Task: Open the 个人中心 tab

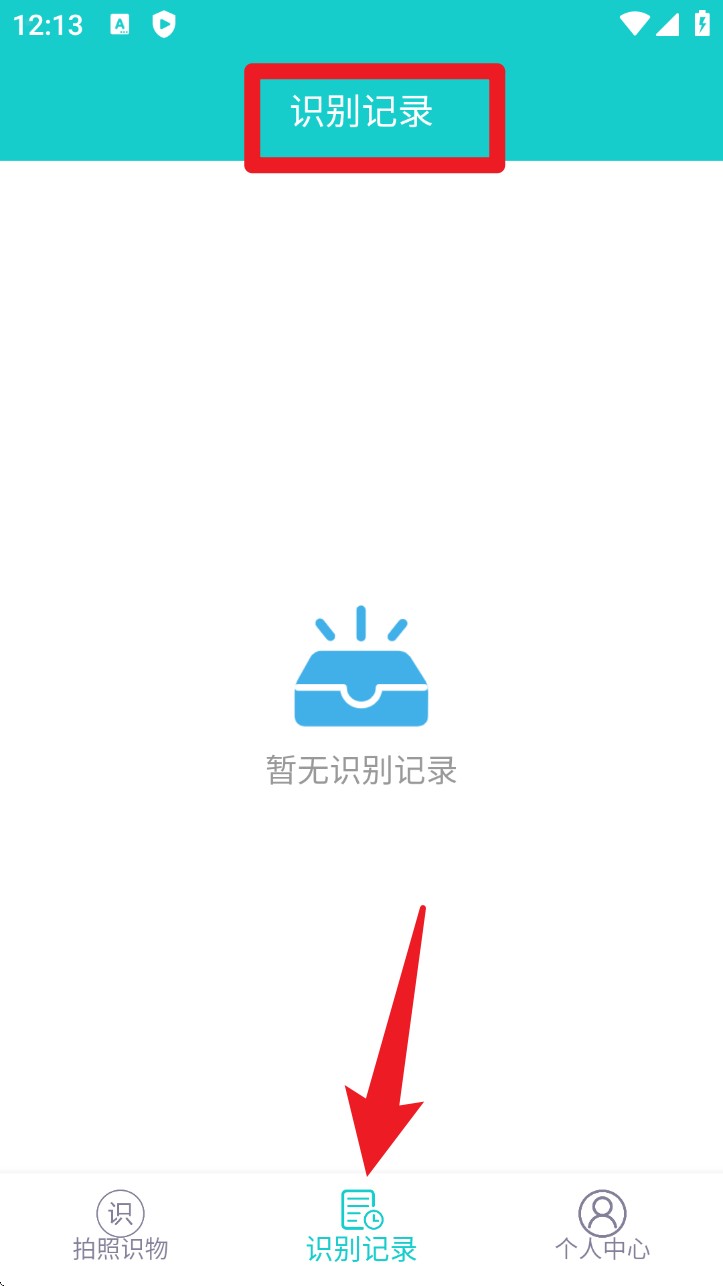Action: click(602, 1226)
